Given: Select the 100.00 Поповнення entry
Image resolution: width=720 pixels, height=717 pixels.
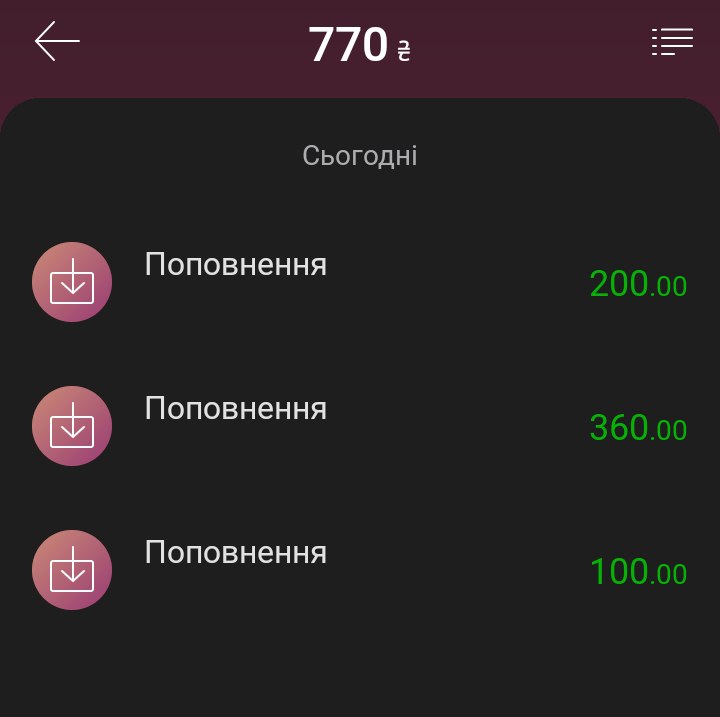Looking at the screenshot, I should (360, 570).
